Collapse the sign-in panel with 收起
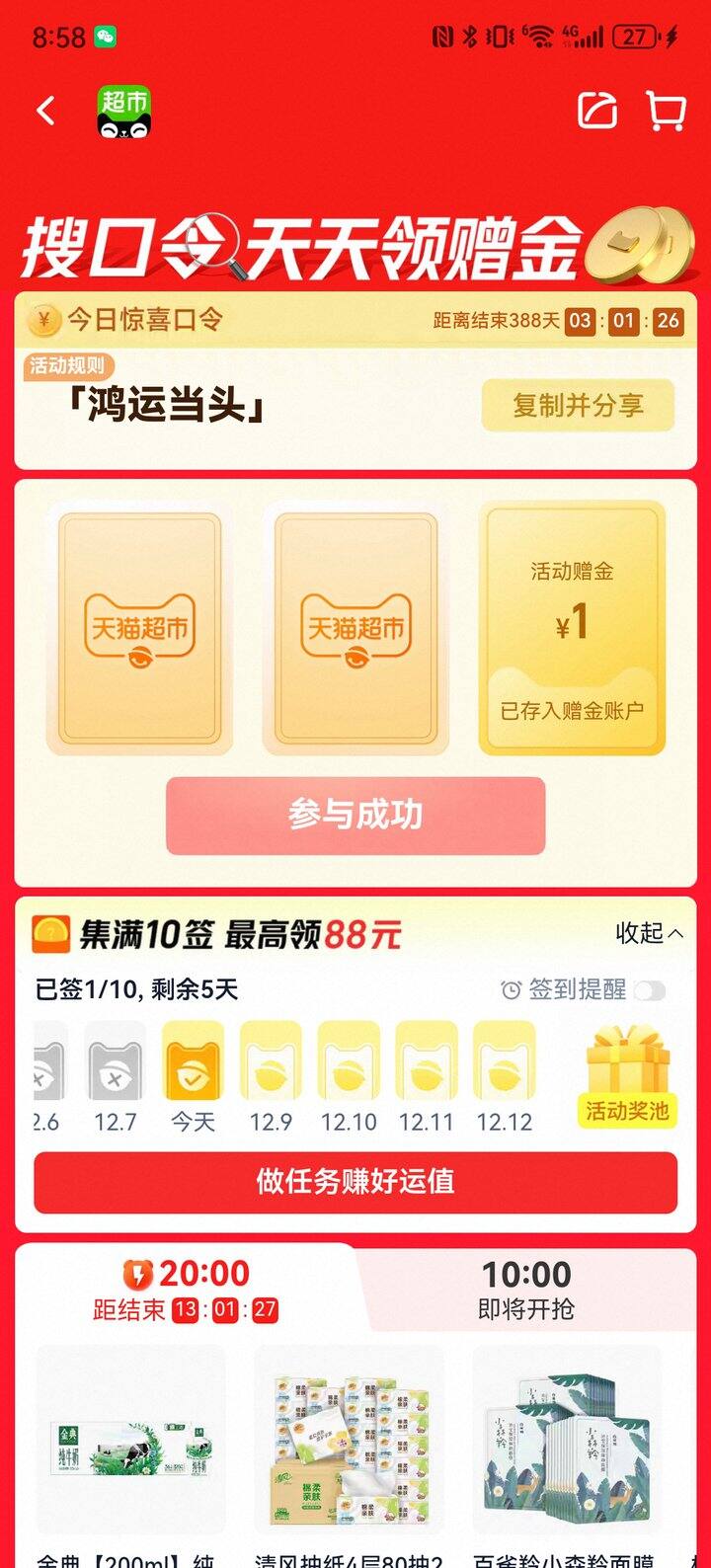 point(649,933)
